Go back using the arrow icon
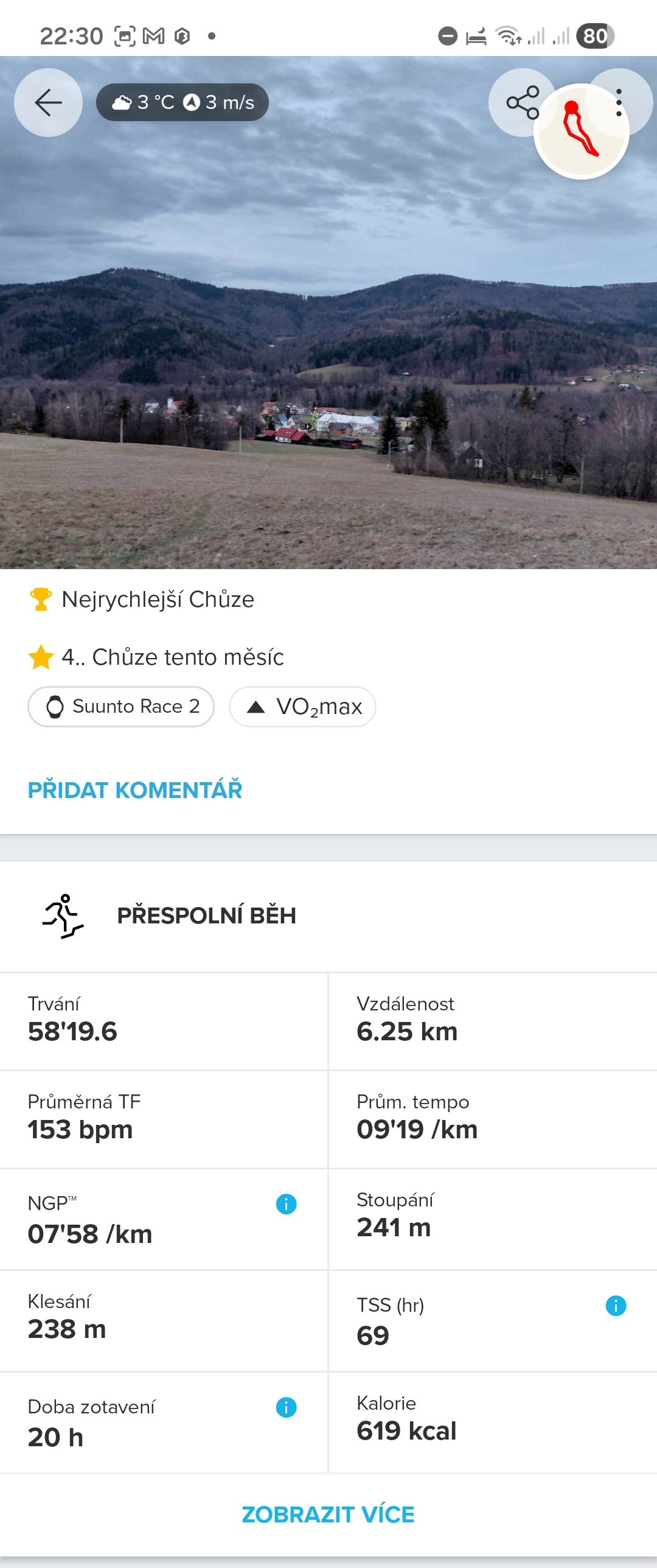This screenshot has height=1568, width=657. coord(48,102)
